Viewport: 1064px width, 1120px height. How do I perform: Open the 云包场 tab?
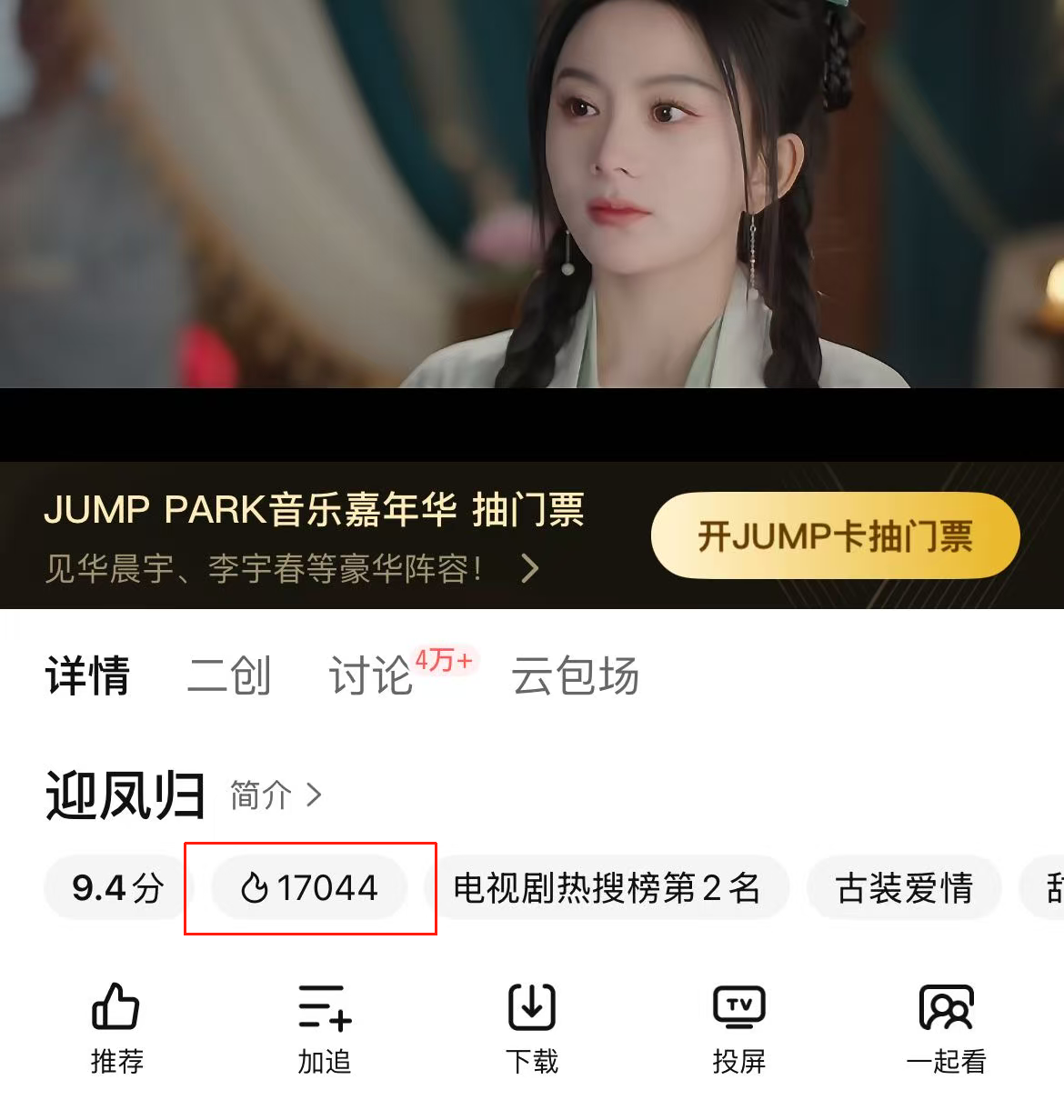coord(575,676)
